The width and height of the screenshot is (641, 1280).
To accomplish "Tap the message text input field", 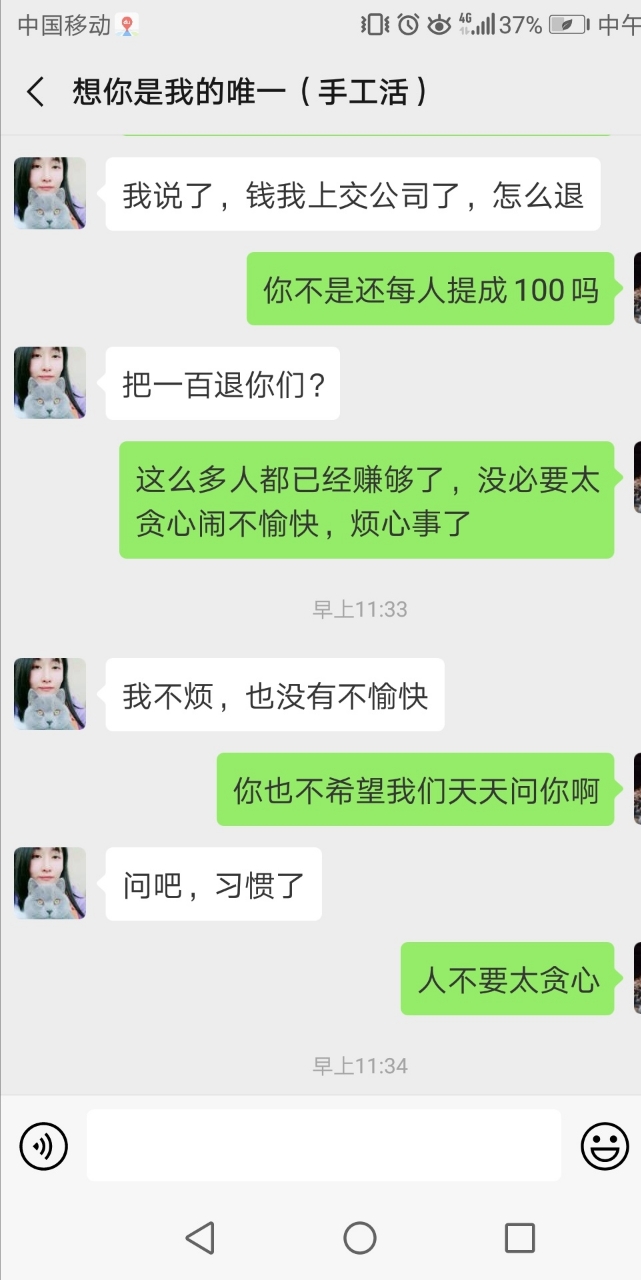I will pyautogui.click(x=323, y=1145).
